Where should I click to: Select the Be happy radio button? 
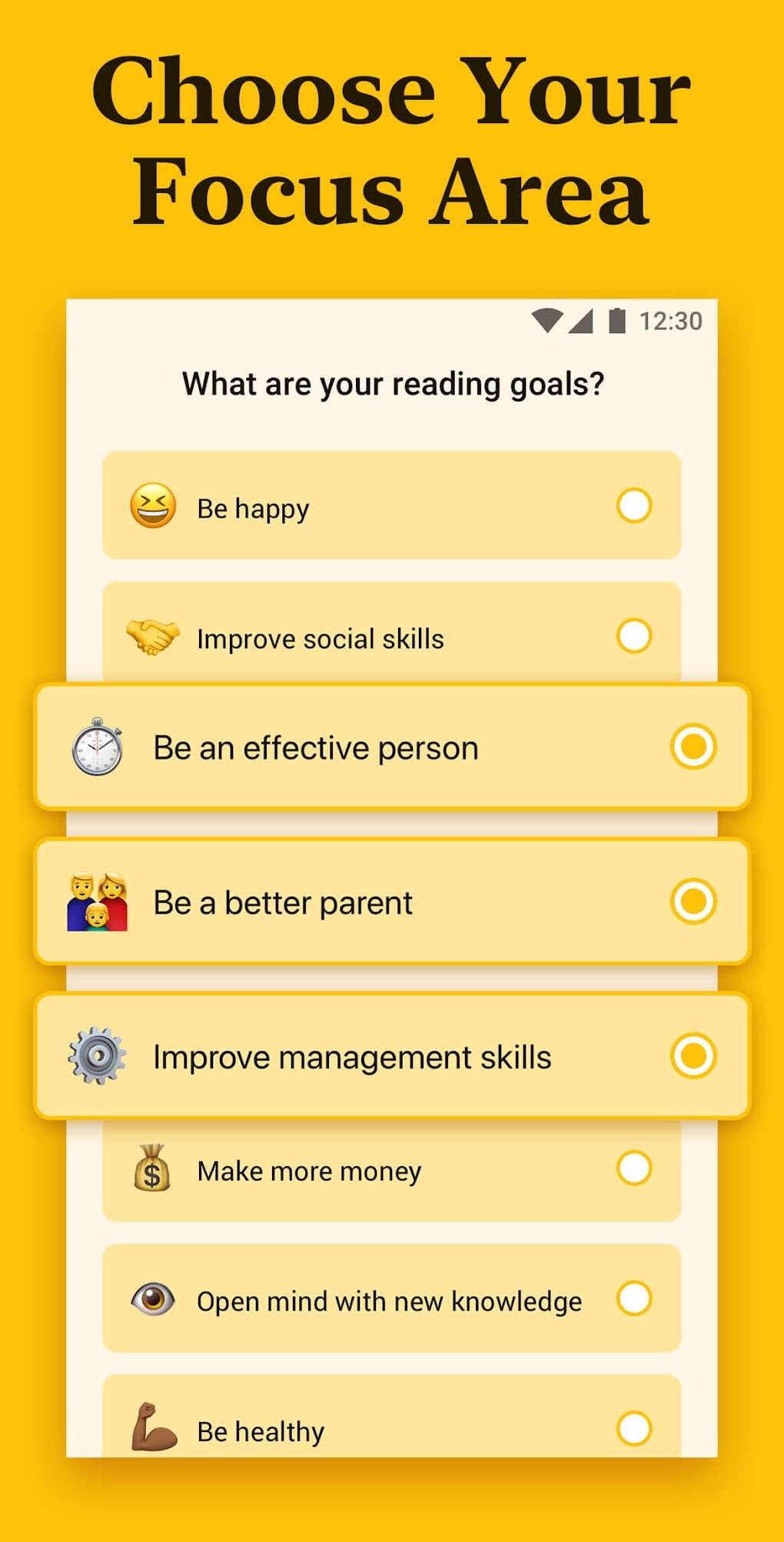(634, 506)
